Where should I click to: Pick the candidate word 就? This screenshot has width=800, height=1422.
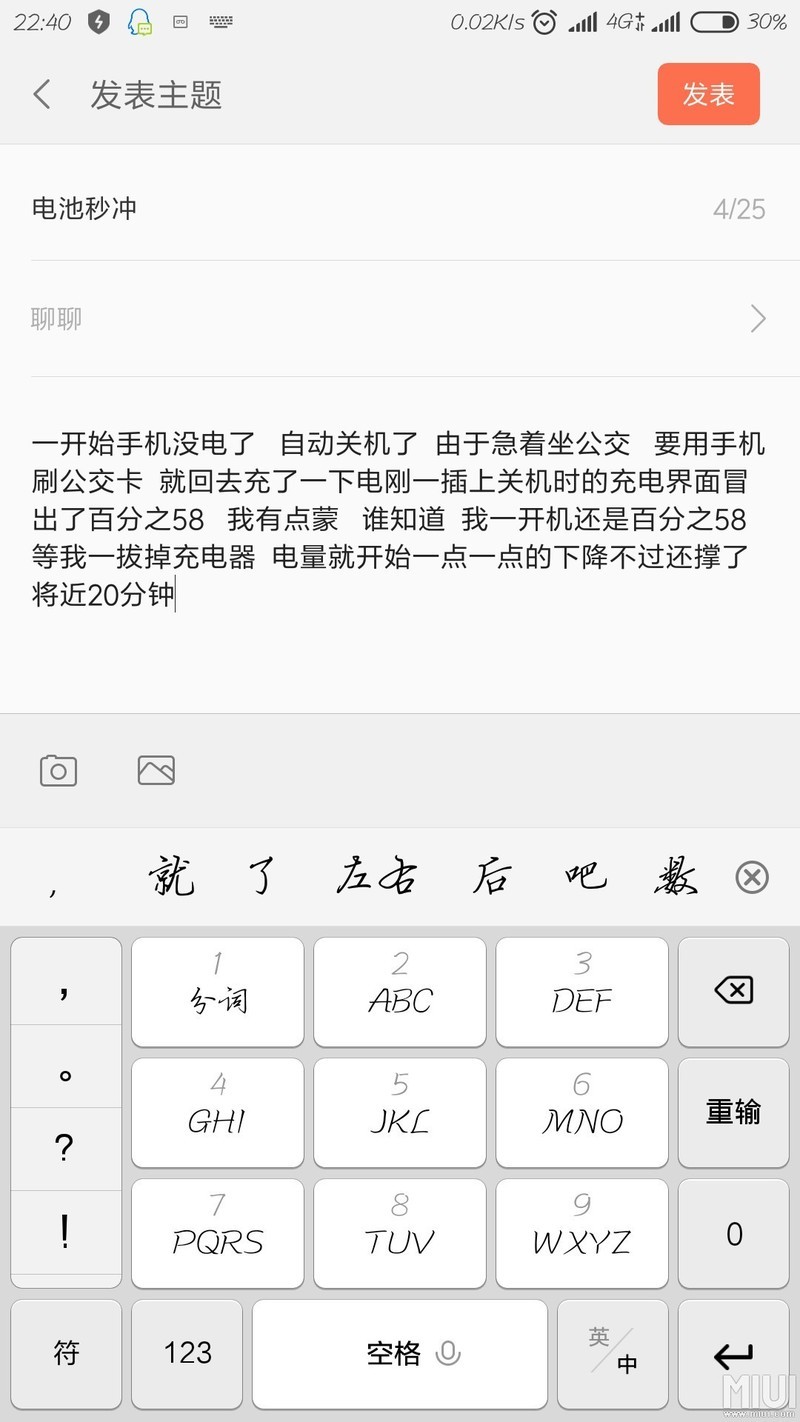pyautogui.click(x=171, y=878)
